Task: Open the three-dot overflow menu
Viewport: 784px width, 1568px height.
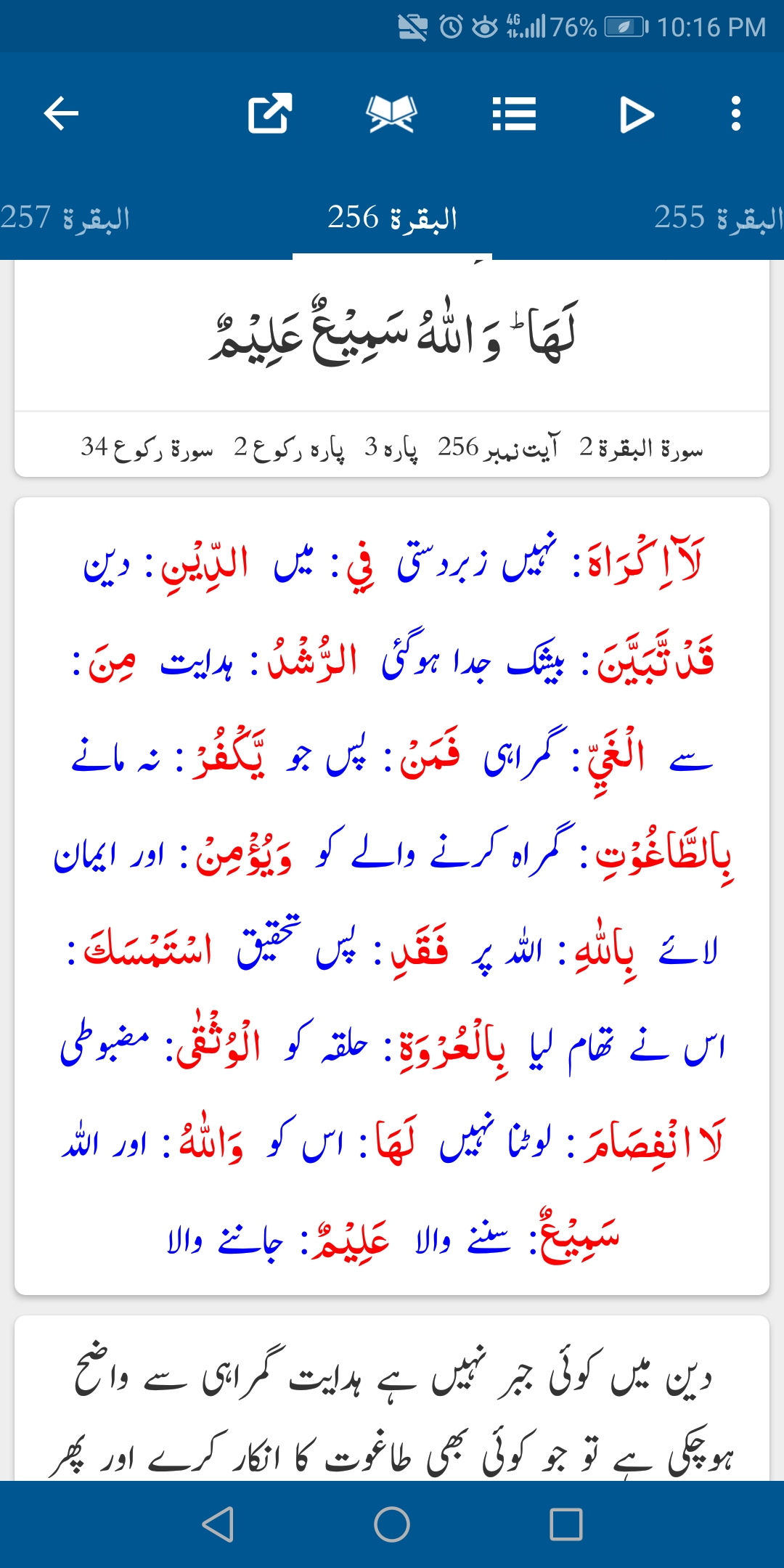Action: click(x=736, y=114)
